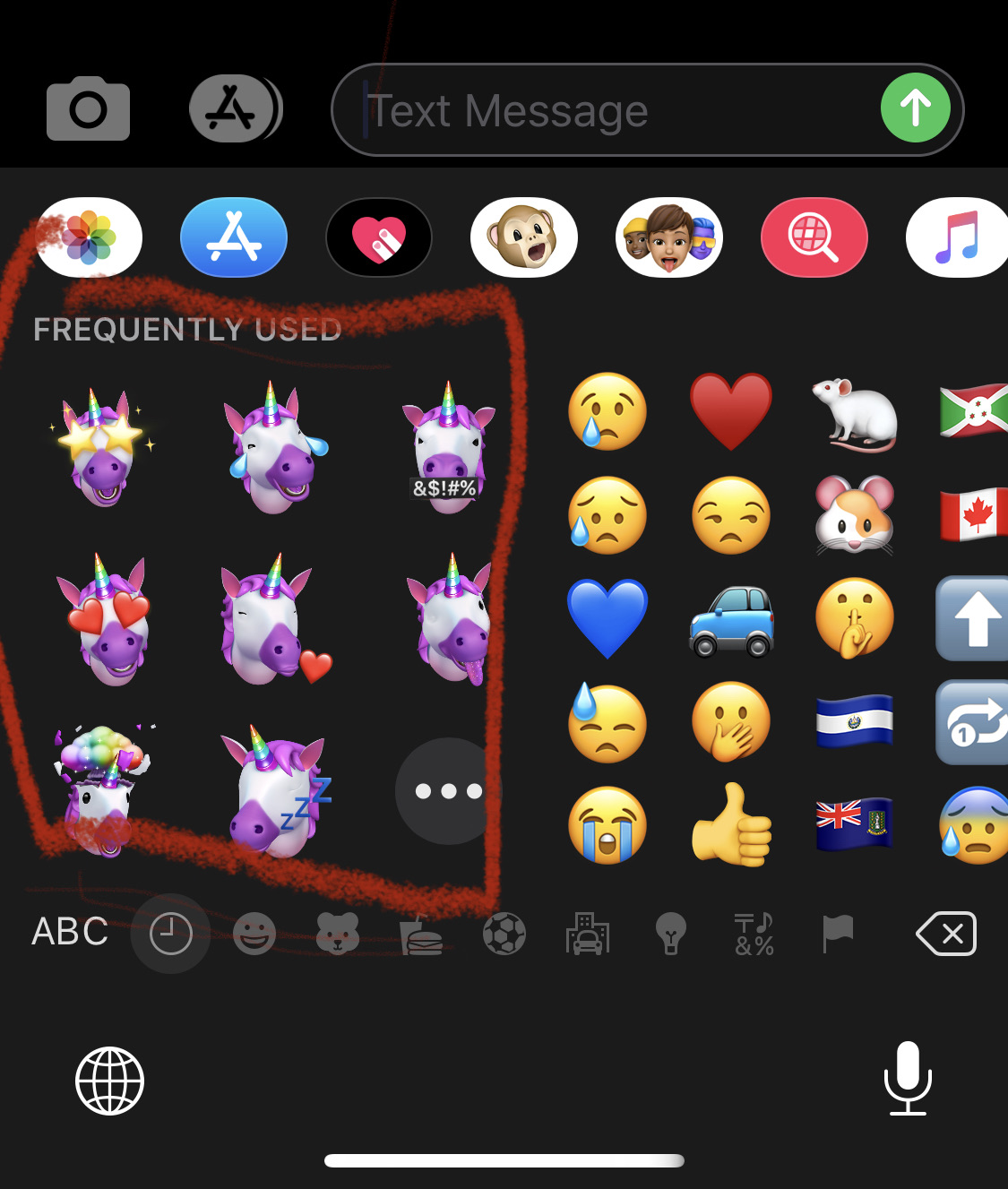Open the camera

pyautogui.click(x=88, y=110)
